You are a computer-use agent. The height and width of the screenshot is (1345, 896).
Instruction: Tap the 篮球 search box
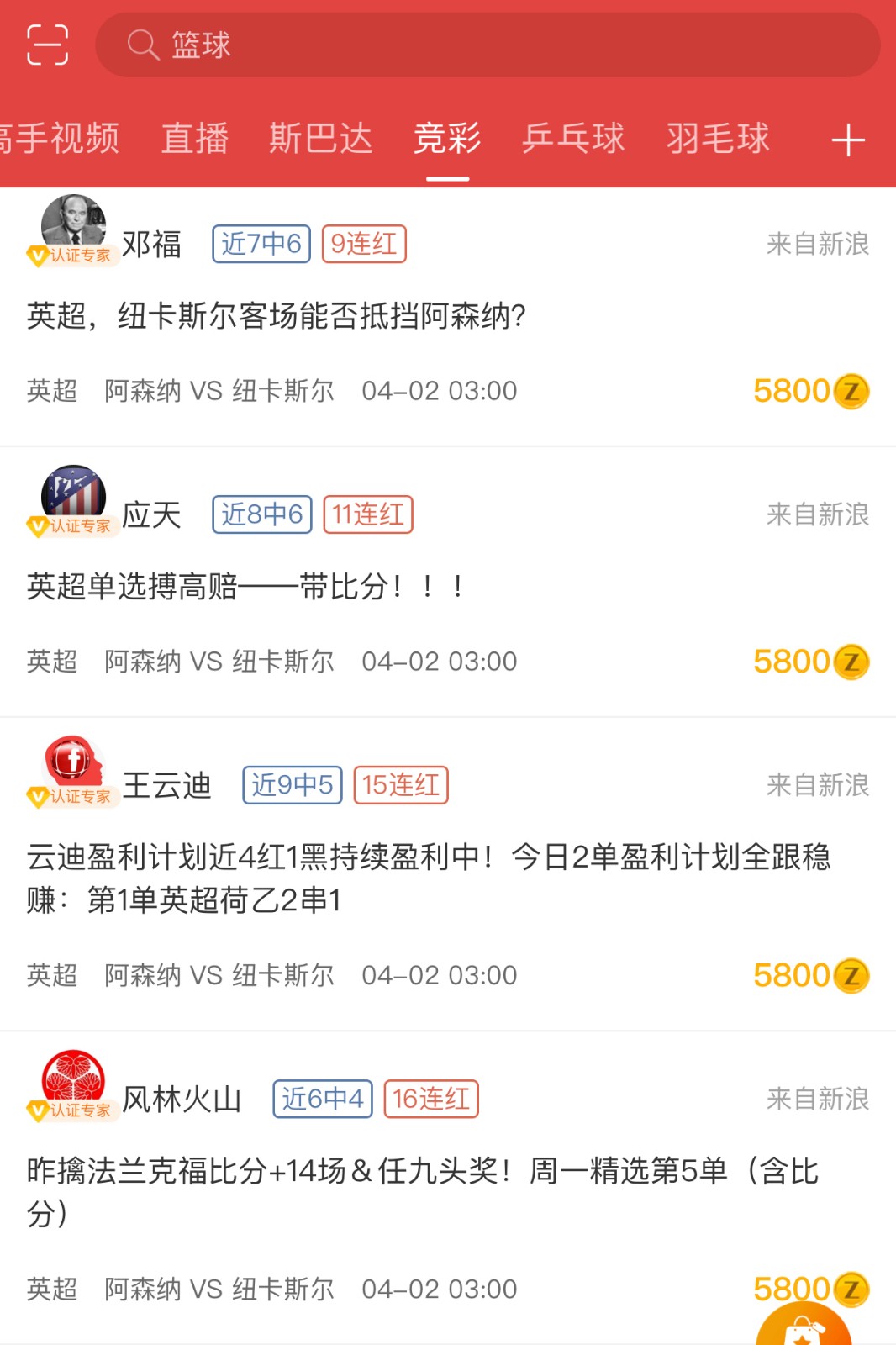pyautogui.click(x=488, y=45)
